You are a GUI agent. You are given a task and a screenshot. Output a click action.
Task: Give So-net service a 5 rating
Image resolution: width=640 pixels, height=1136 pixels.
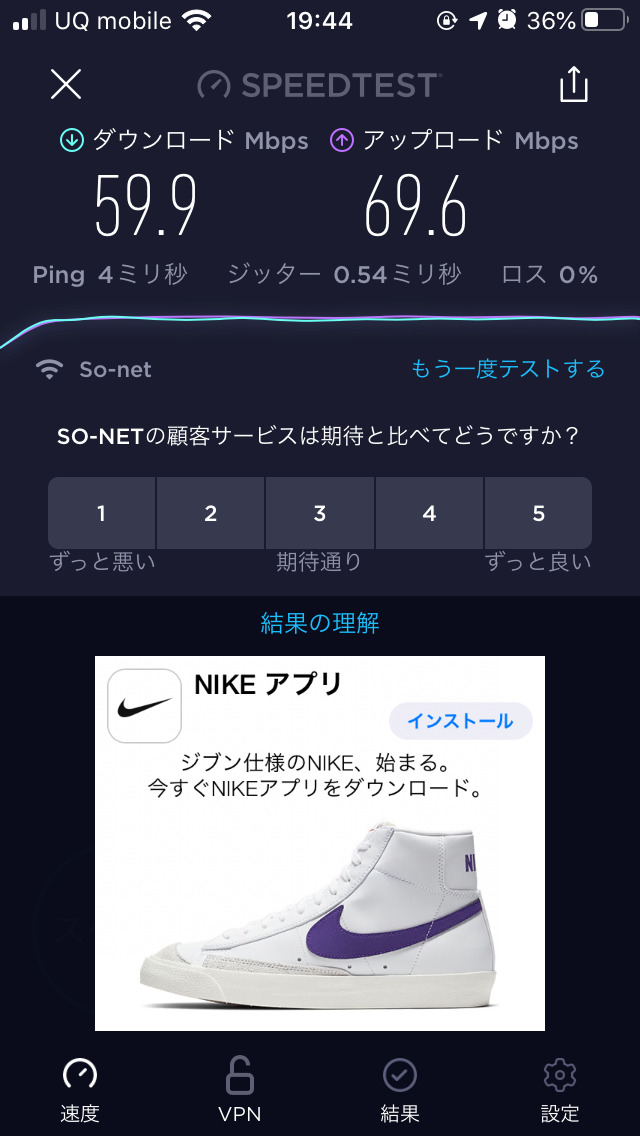tap(538, 513)
